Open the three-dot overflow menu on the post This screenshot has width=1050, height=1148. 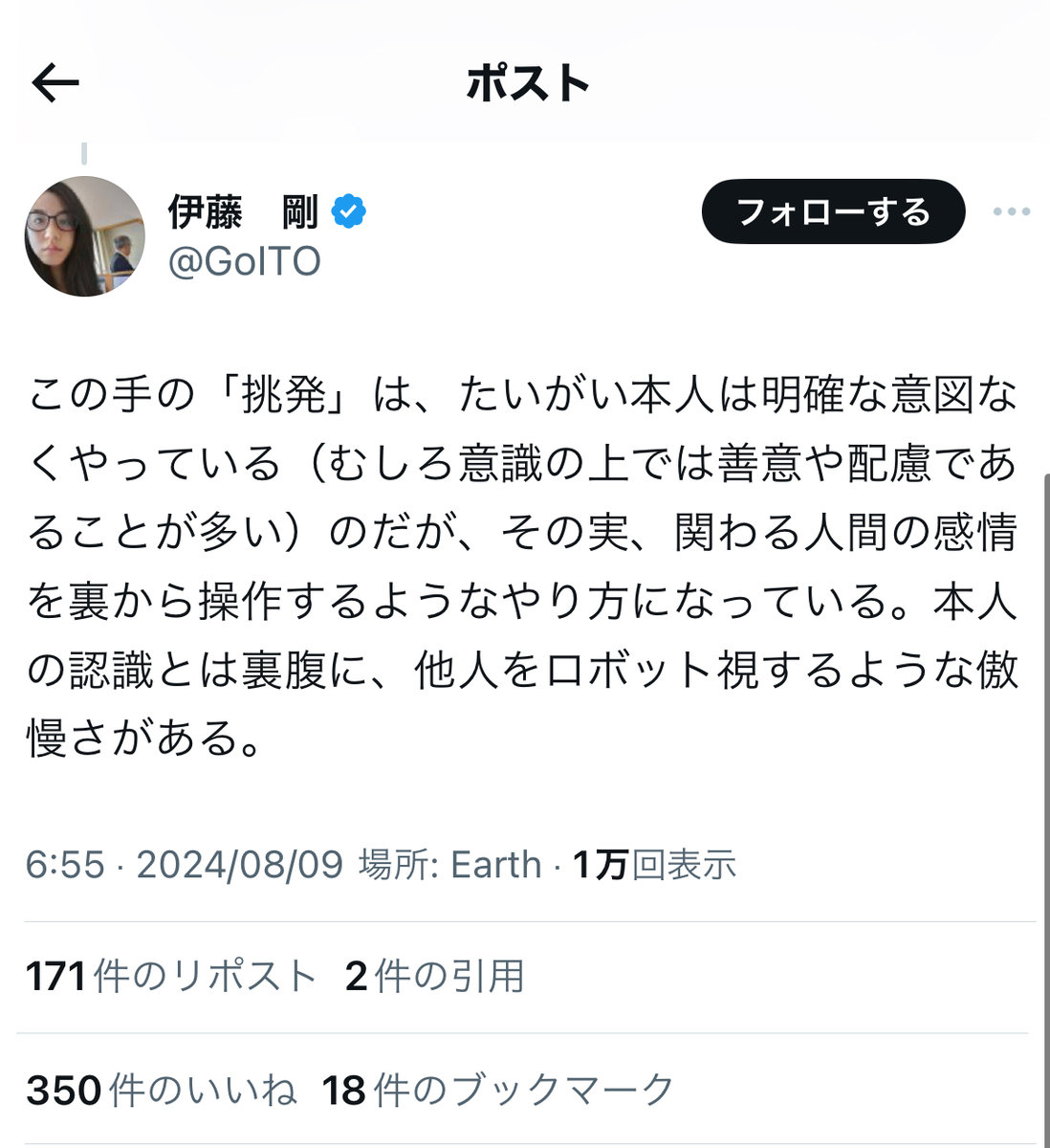pyautogui.click(x=1011, y=211)
